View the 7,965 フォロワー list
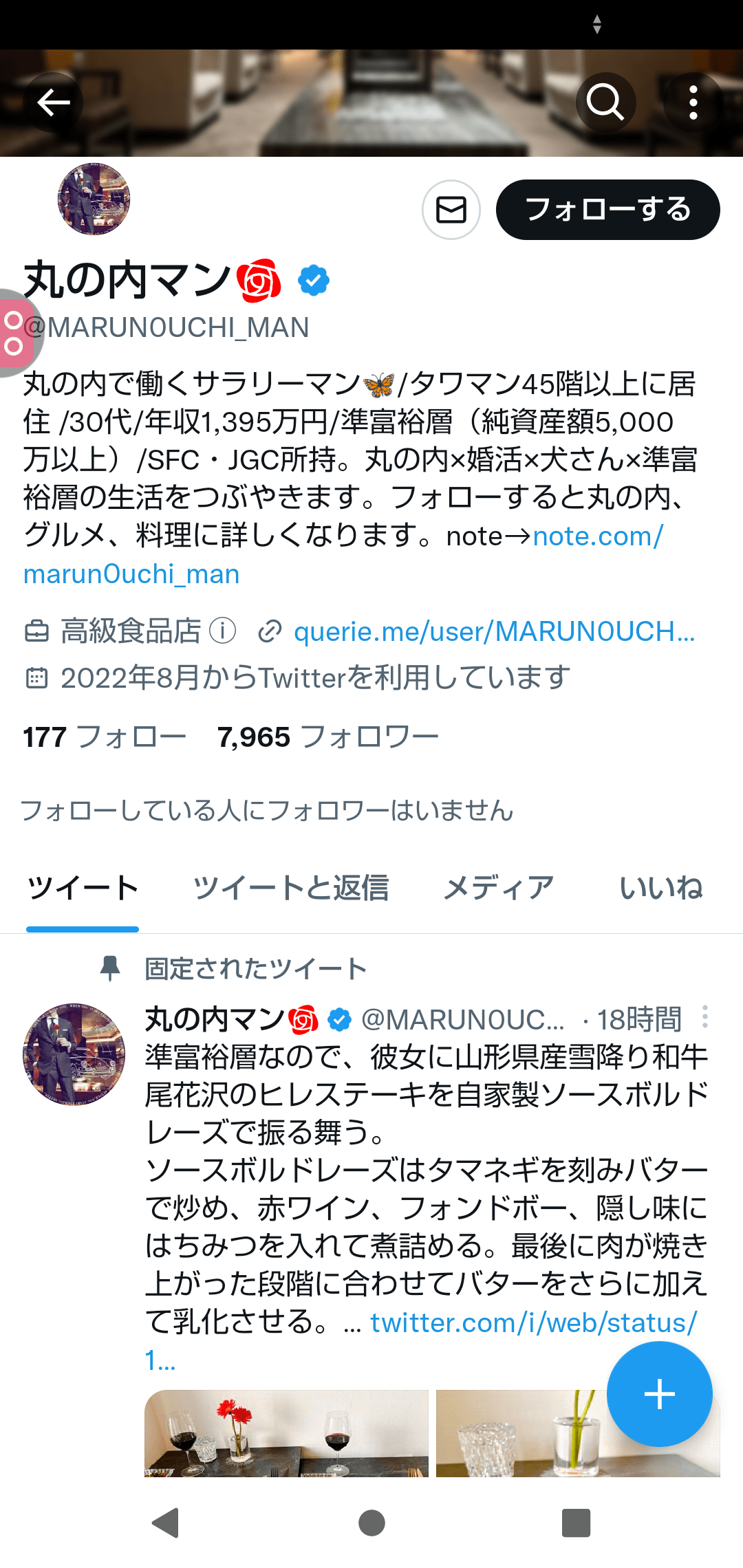The image size is (743, 1568). (x=327, y=737)
